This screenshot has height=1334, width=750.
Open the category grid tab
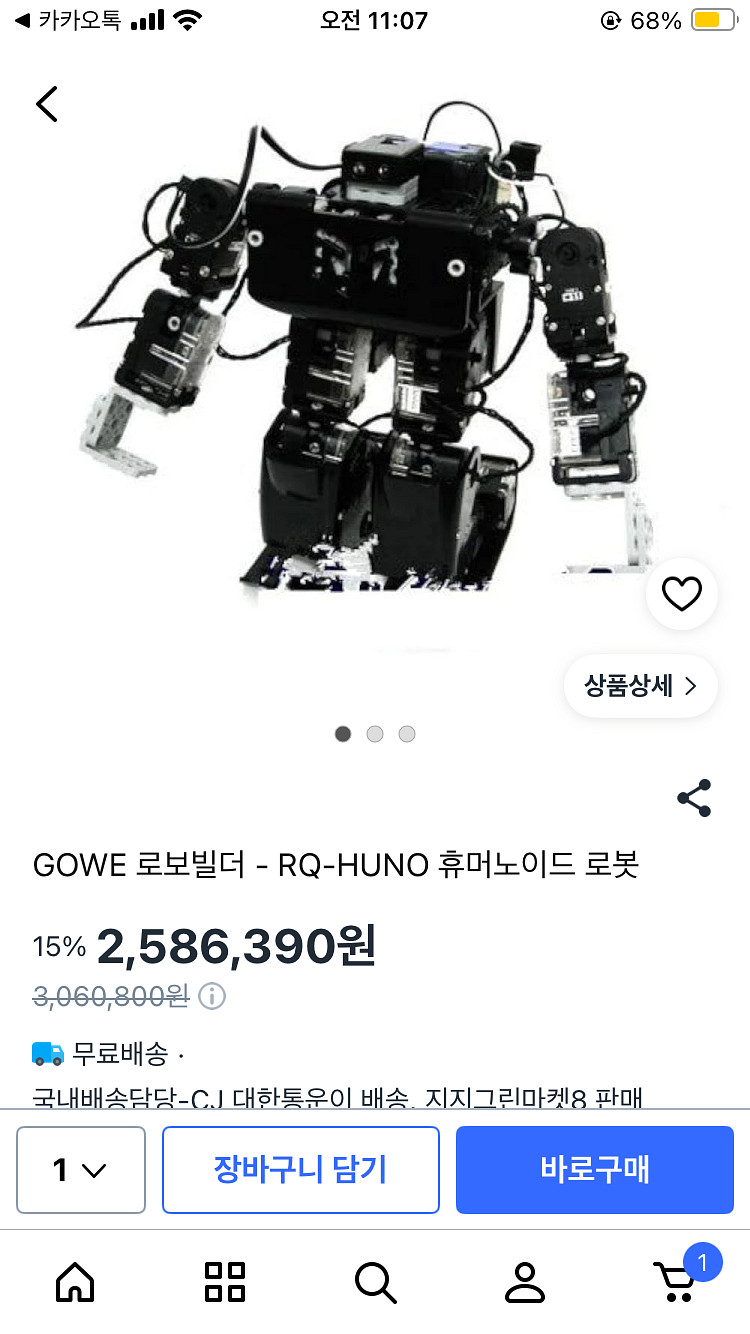point(225,1282)
